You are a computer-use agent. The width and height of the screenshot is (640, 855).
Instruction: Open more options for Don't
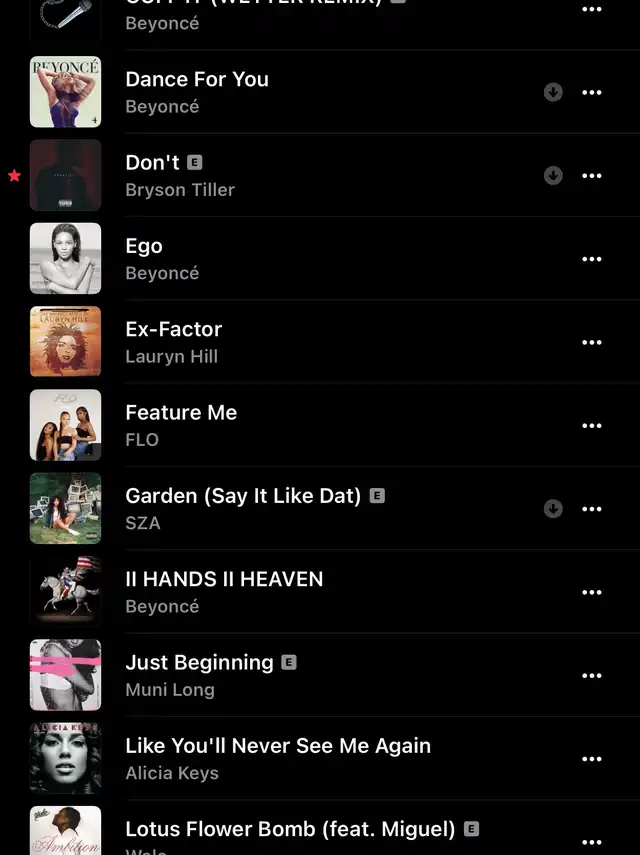click(x=592, y=175)
